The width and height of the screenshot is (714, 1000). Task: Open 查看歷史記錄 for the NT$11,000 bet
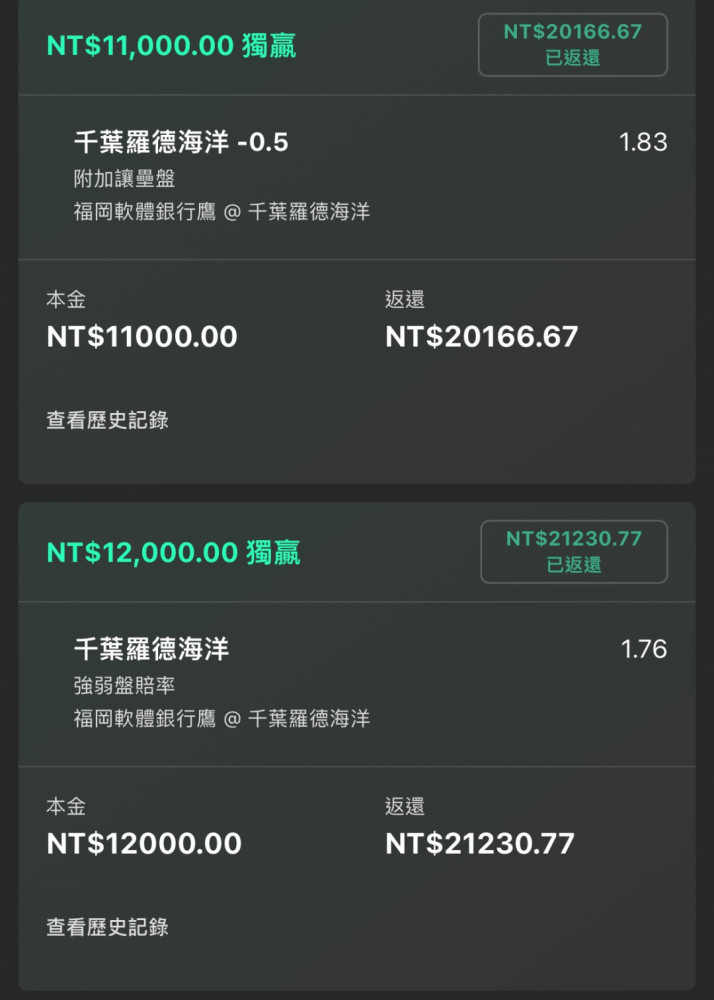pyautogui.click(x=107, y=420)
